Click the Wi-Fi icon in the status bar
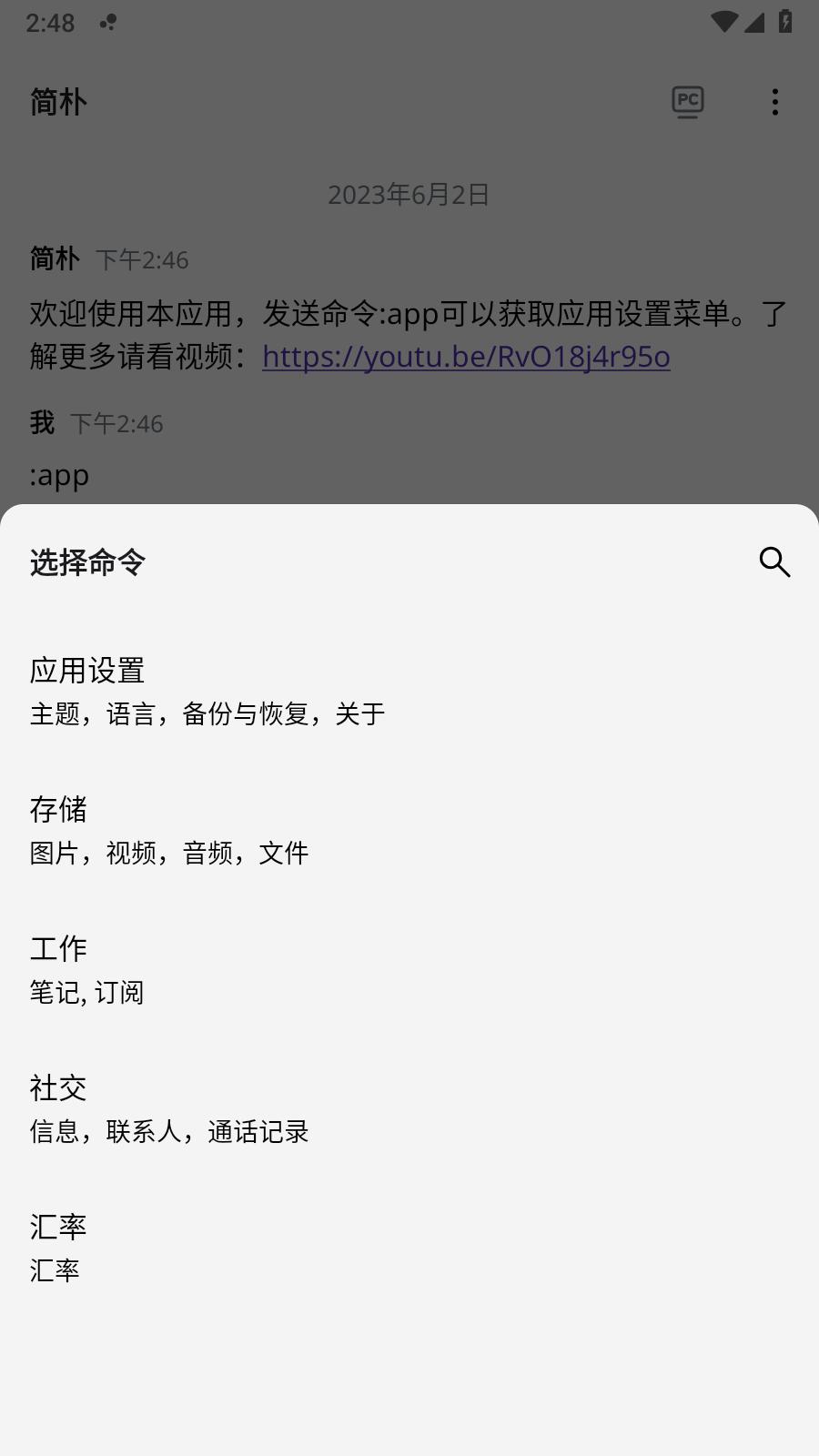The width and height of the screenshot is (819, 1456). pos(723,23)
